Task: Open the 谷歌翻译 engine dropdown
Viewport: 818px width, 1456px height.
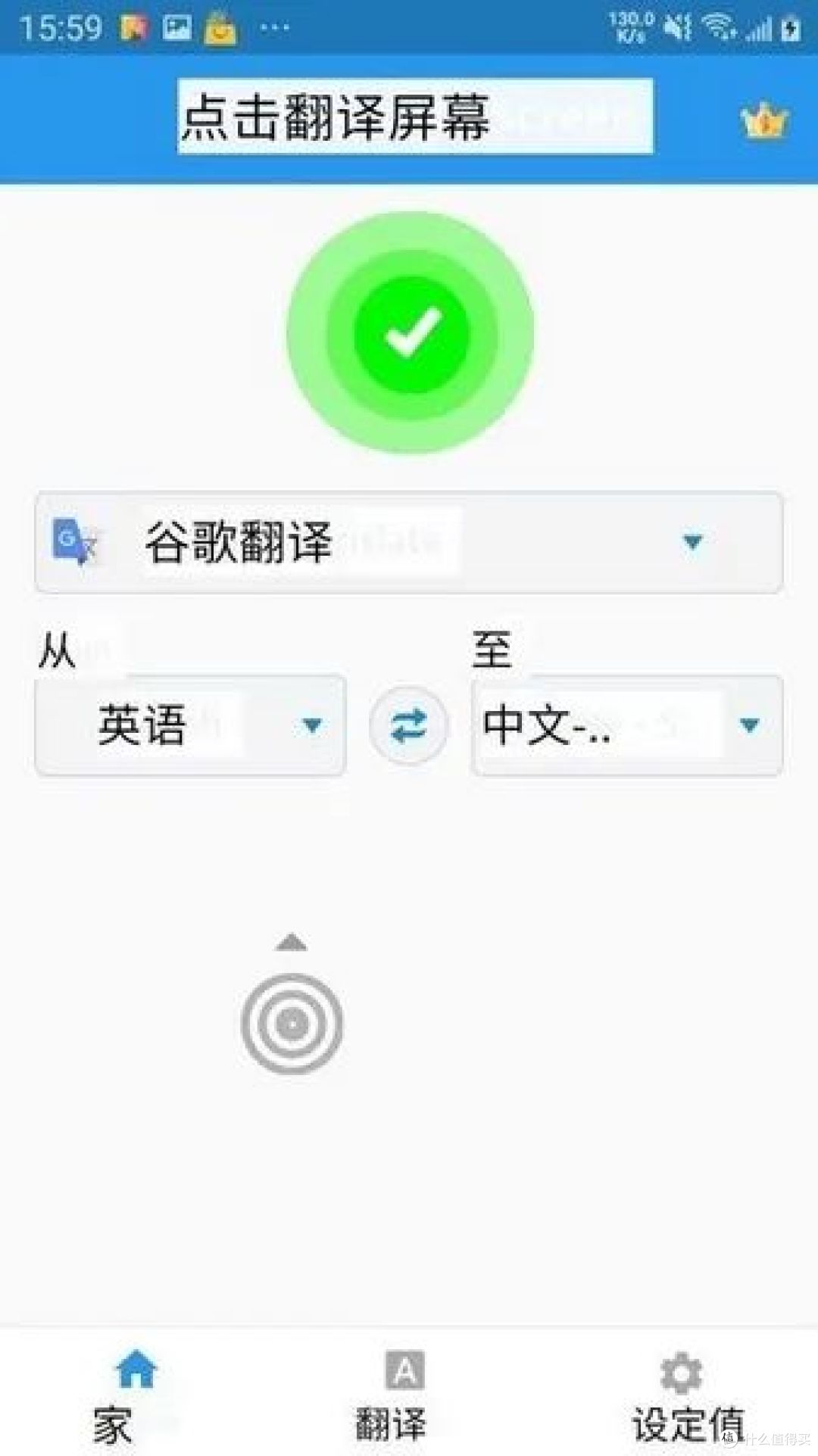Action: (409, 541)
